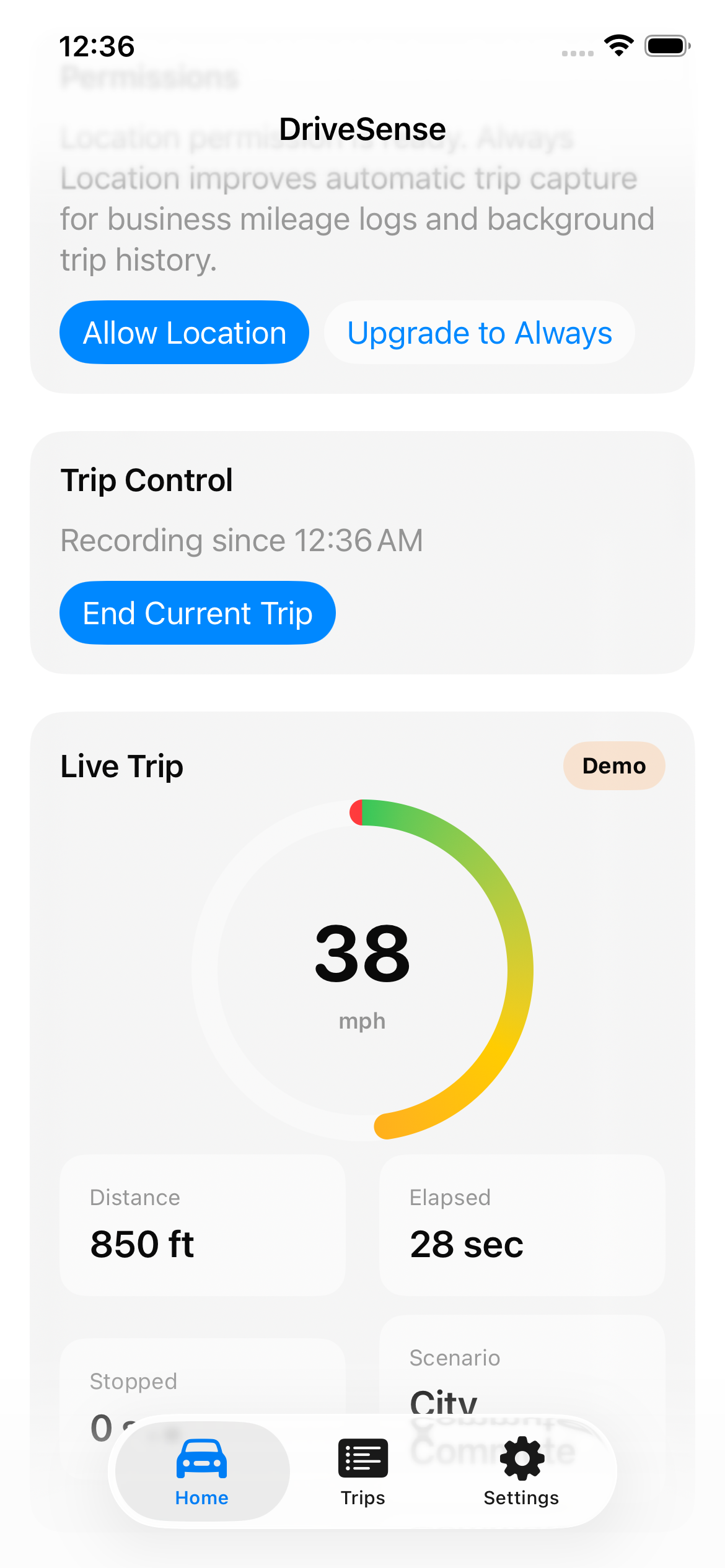Tap End Current Trip
725x1568 pixels.
click(196, 612)
